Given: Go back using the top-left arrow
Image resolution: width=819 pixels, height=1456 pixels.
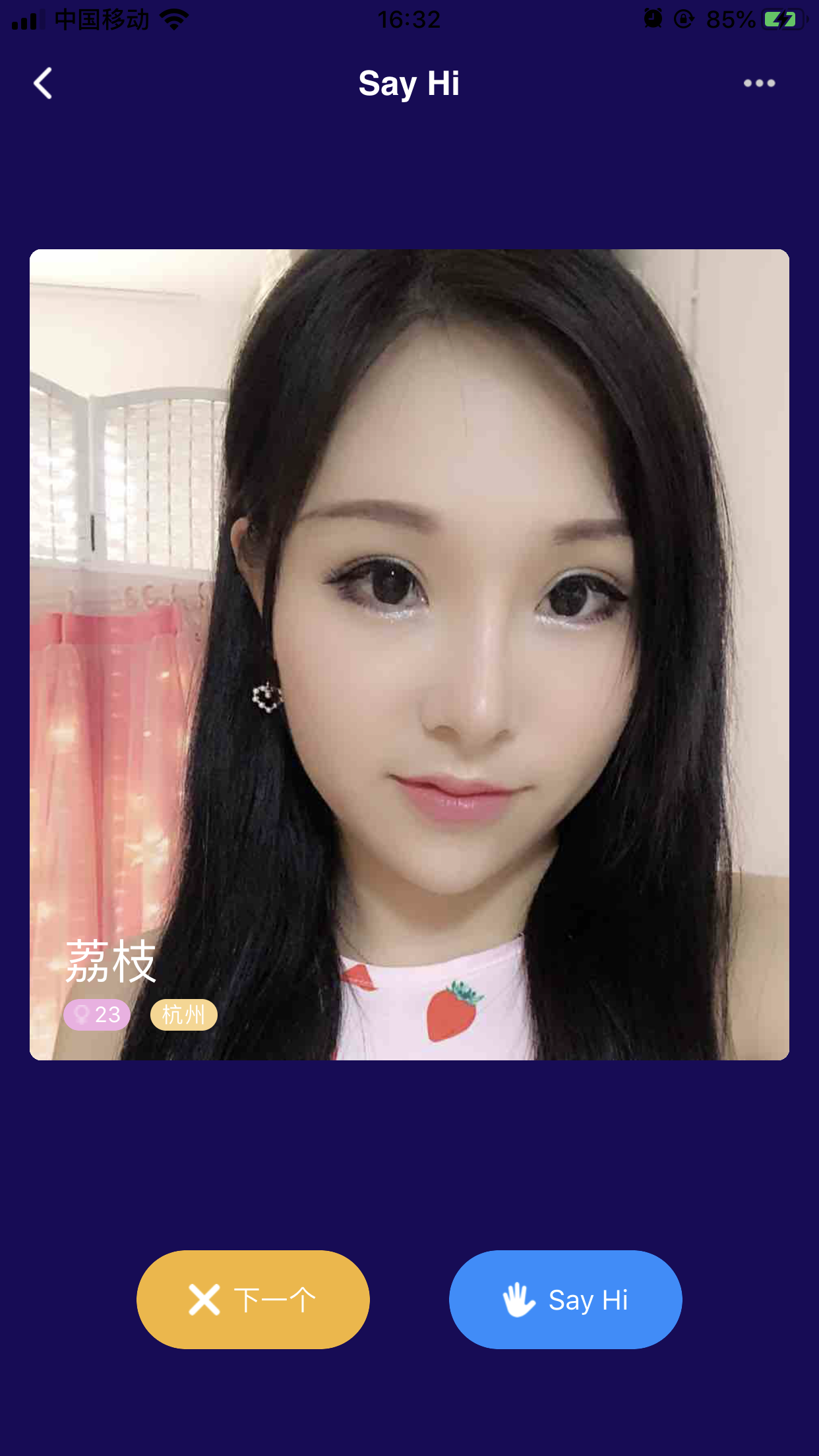Looking at the screenshot, I should 44,84.
